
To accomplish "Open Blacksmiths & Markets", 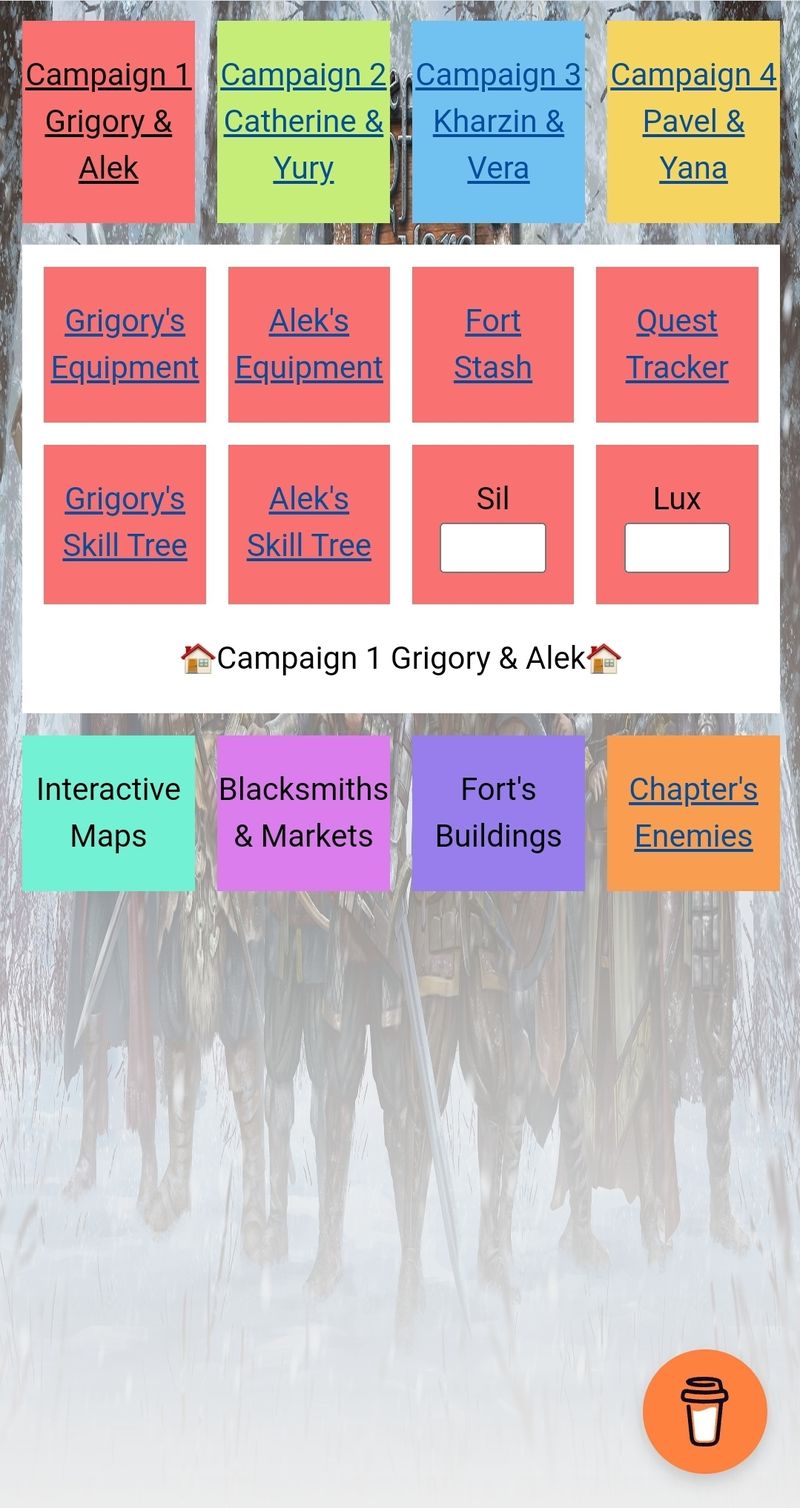I will point(303,812).
